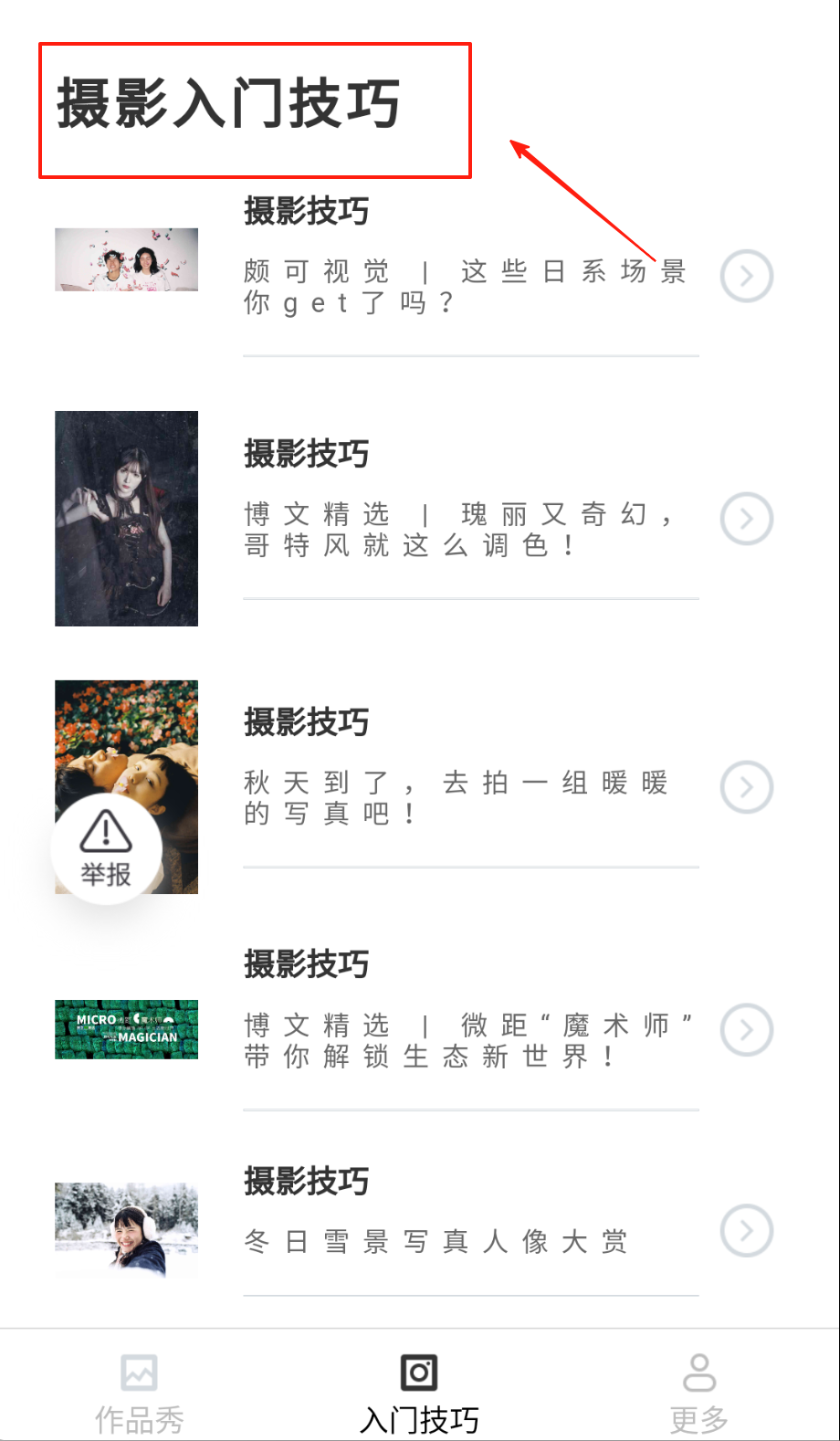
Task: Open arrow for 冬日雪景写真 article
Action: (747, 1231)
